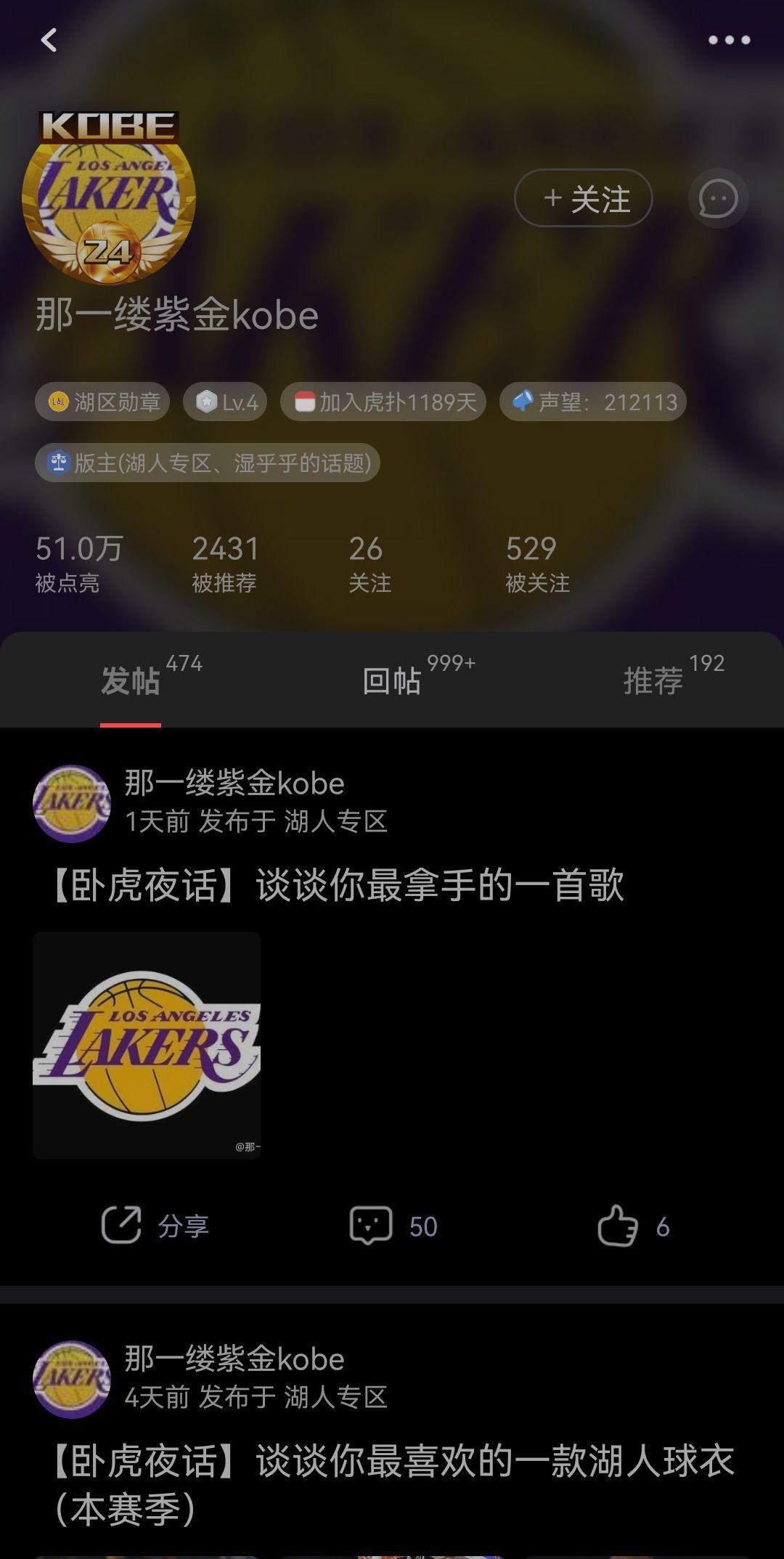Open the Lv.4 level badge
This screenshot has height=1559, width=784.
tap(226, 402)
